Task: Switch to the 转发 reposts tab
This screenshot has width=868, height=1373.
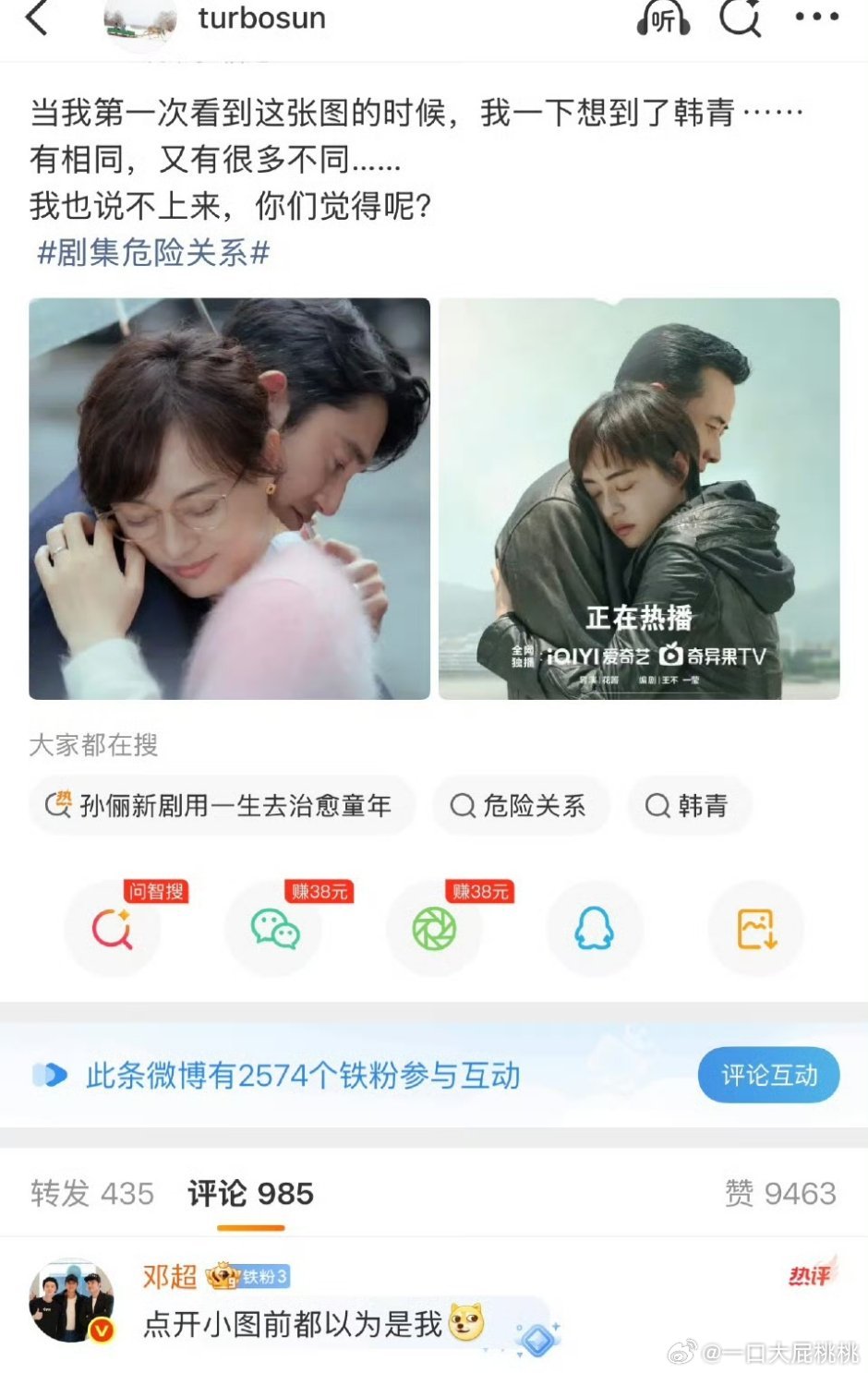Action: coord(89,1193)
